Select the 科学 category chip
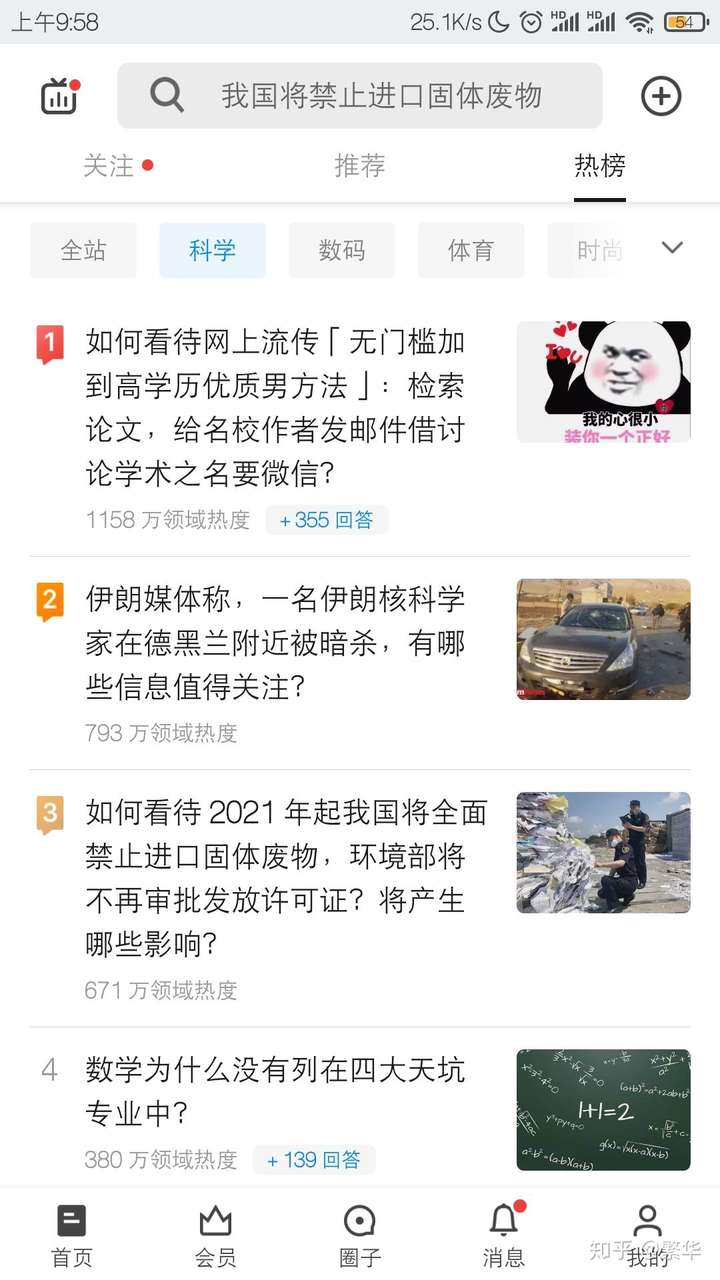Viewport: 720px width, 1280px height. (x=212, y=251)
